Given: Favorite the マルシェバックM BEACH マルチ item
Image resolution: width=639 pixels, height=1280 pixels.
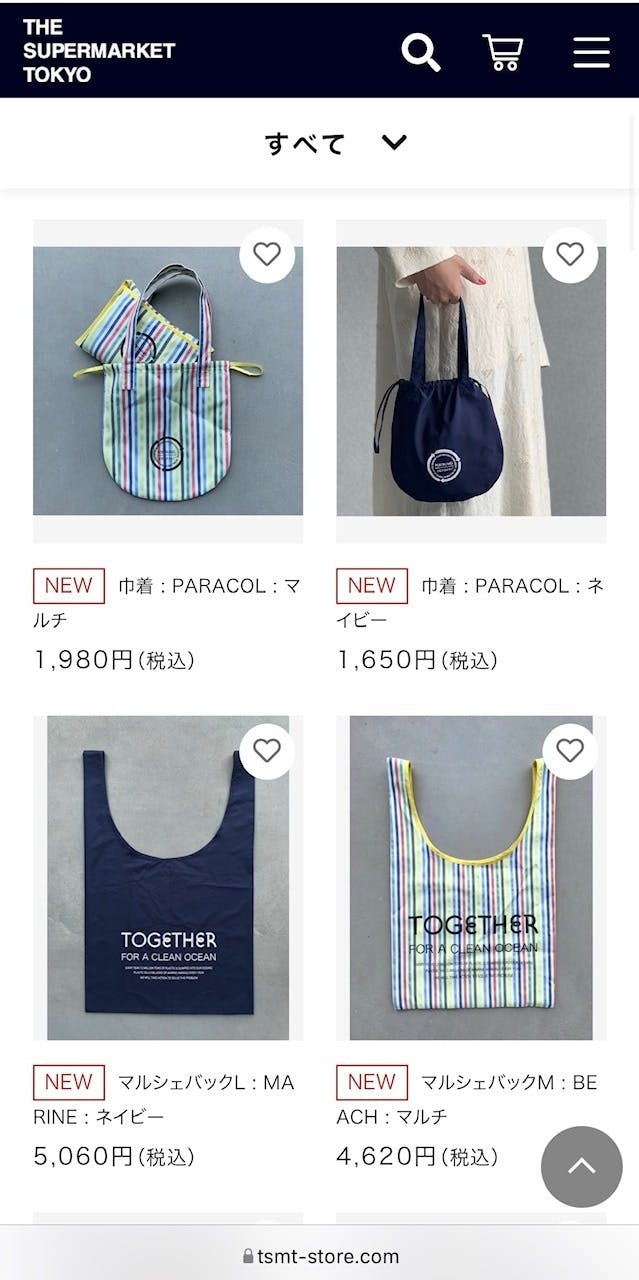Looking at the screenshot, I should pos(570,751).
